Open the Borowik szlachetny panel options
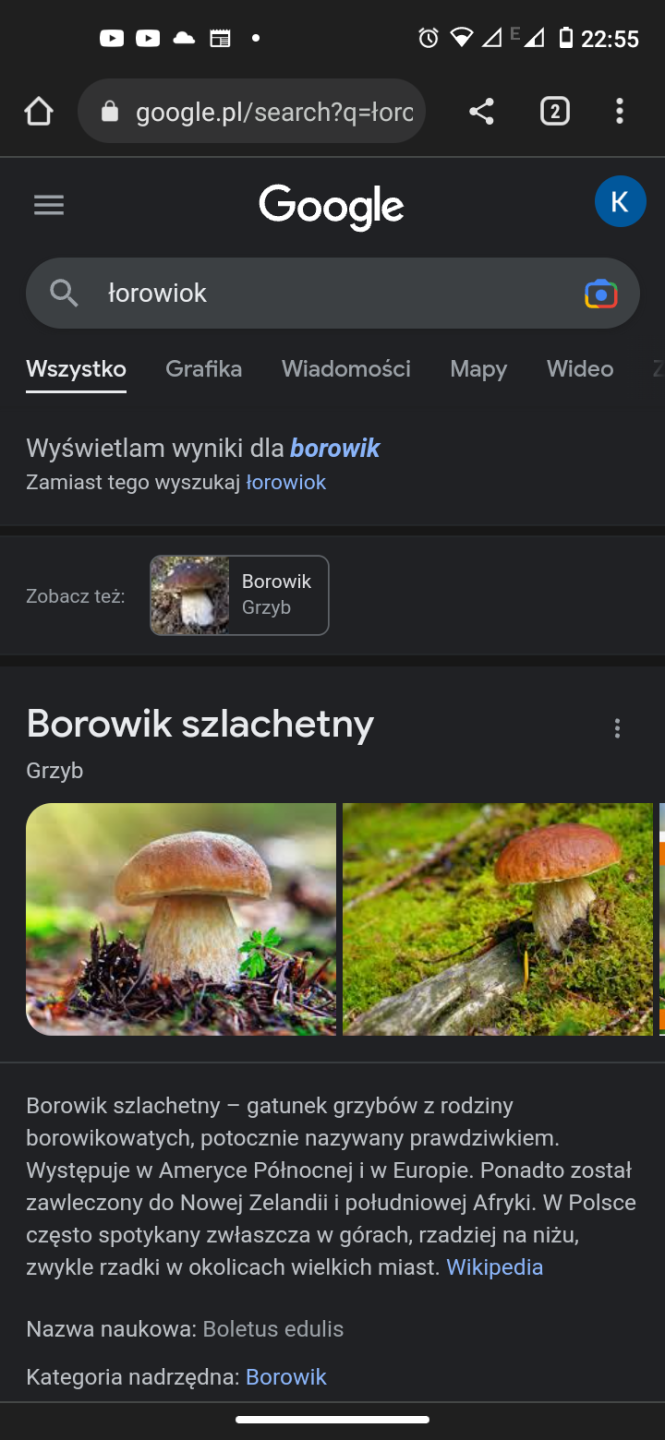 pos(618,729)
